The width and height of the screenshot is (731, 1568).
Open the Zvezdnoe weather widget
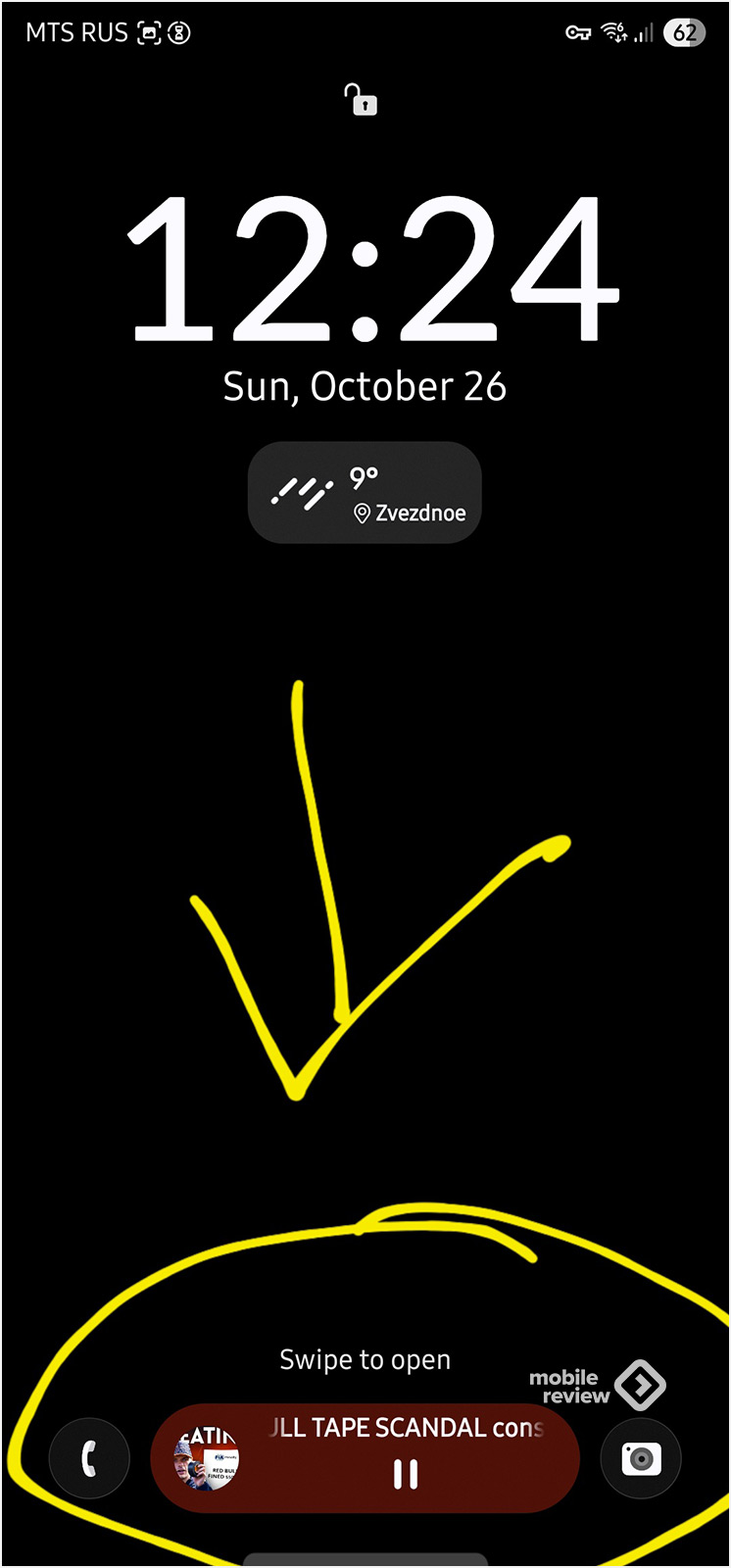(x=365, y=493)
